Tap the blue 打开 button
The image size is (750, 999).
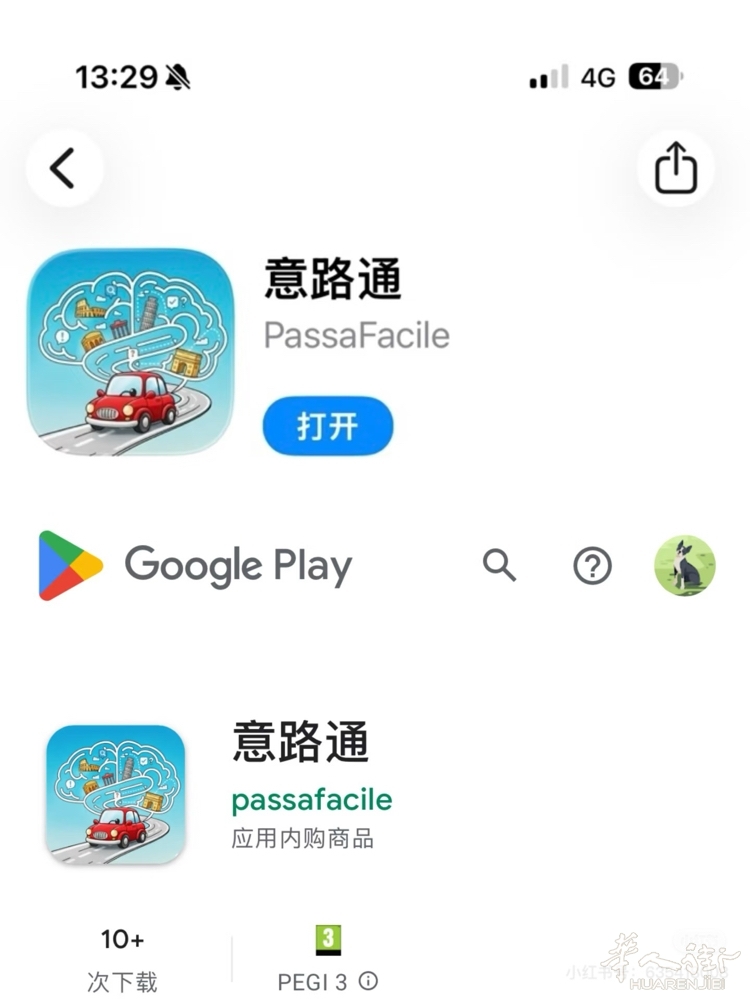coord(328,427)
